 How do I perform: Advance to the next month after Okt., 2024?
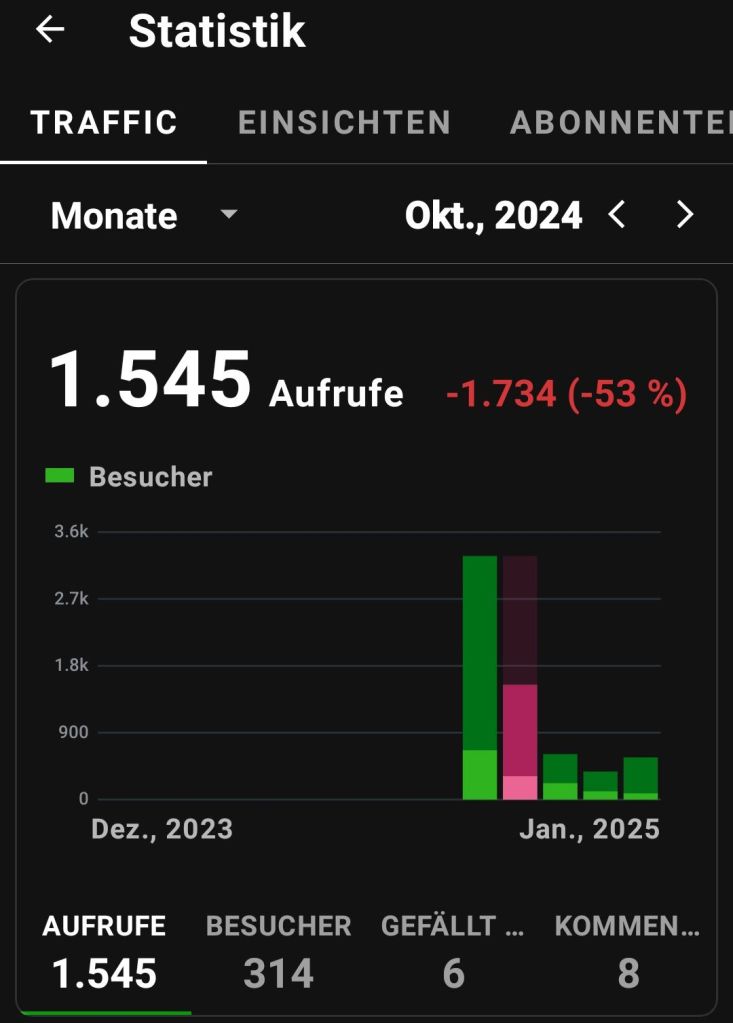(x=685, y=215)
